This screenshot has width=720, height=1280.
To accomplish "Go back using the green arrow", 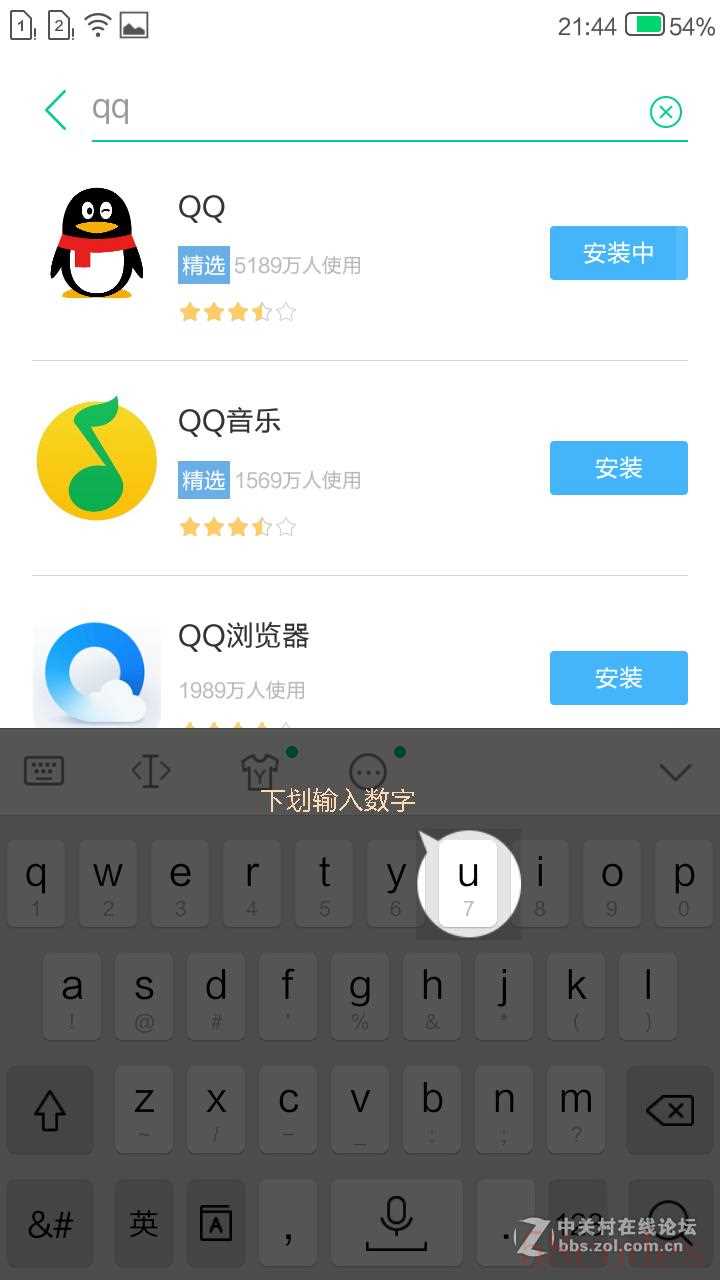I will coord(56,110).
